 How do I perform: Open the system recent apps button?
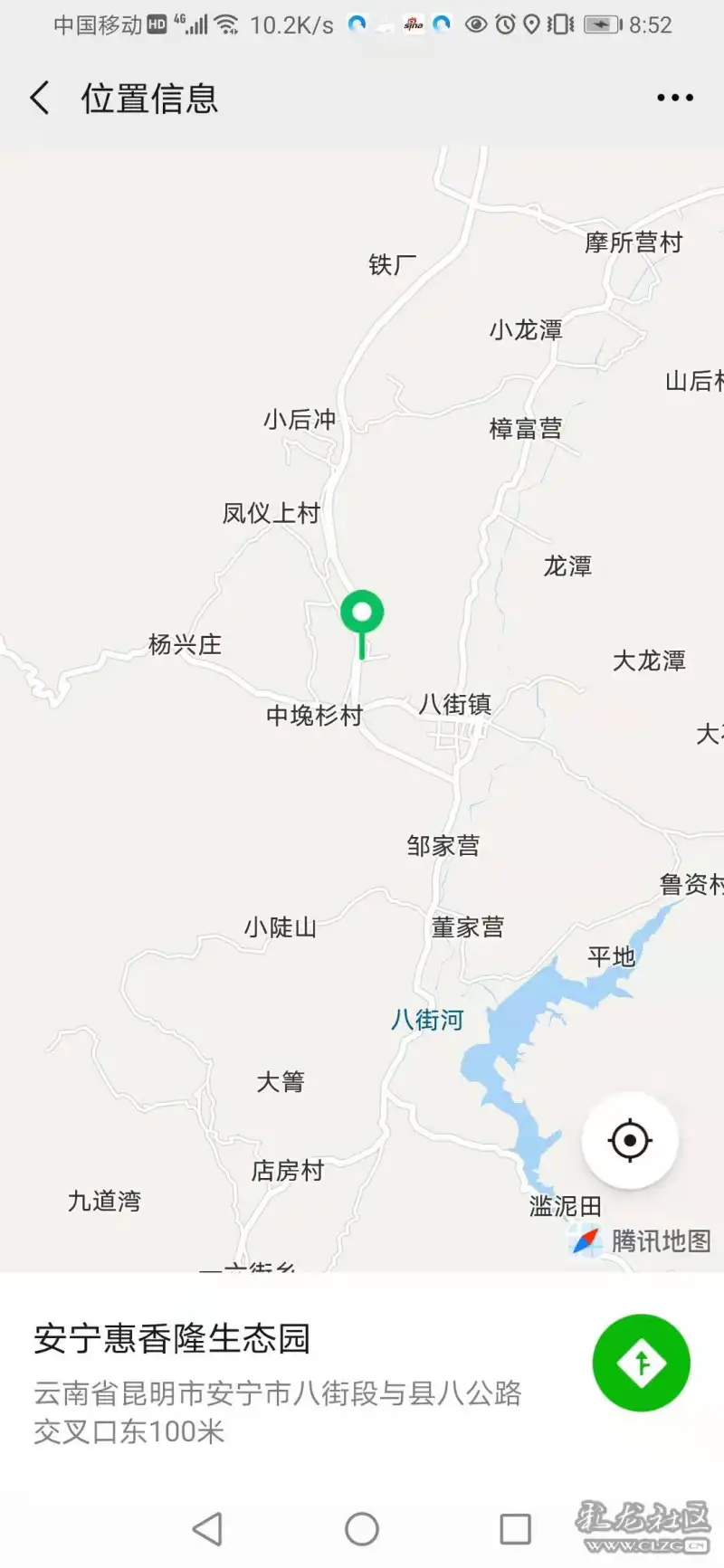coord(515,1529)
